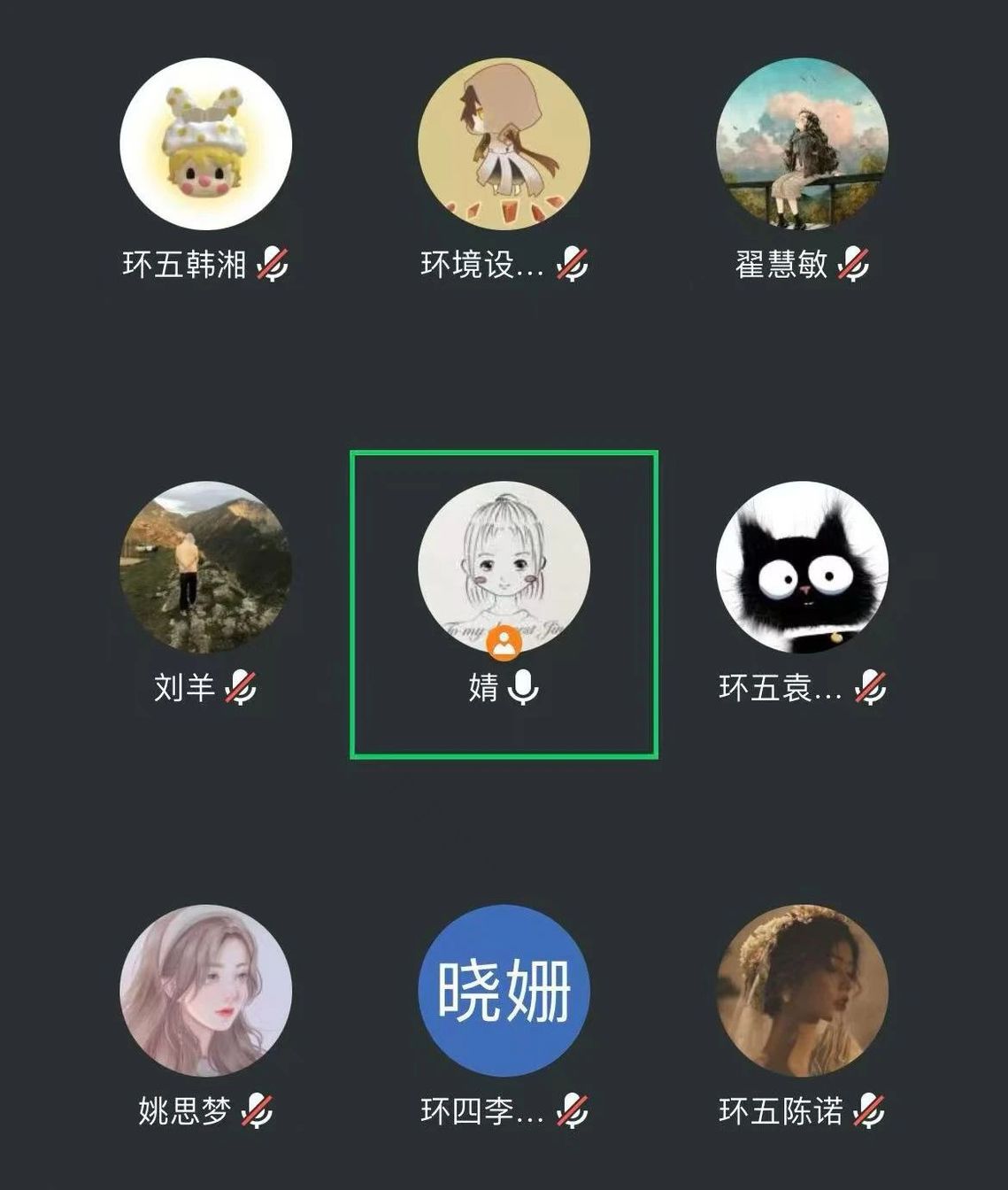Tap 翟慧敏's participant tile
This screenshot has height=1190, width=1008.
(802, 144)
